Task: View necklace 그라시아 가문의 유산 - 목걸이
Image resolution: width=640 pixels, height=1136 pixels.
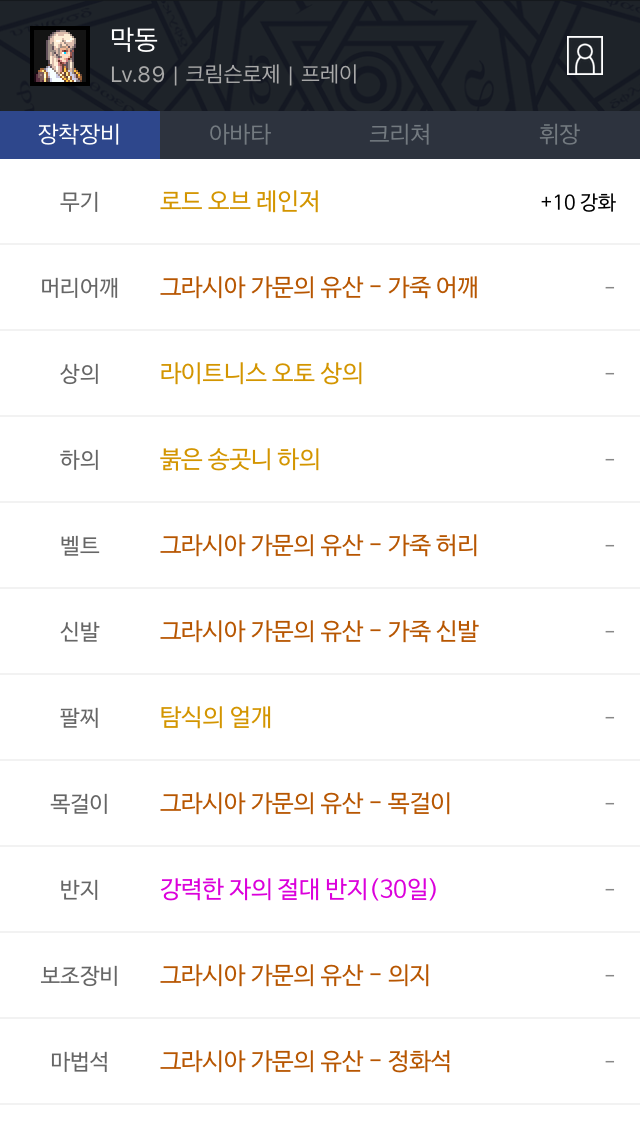Action: (x=305, y=803)
